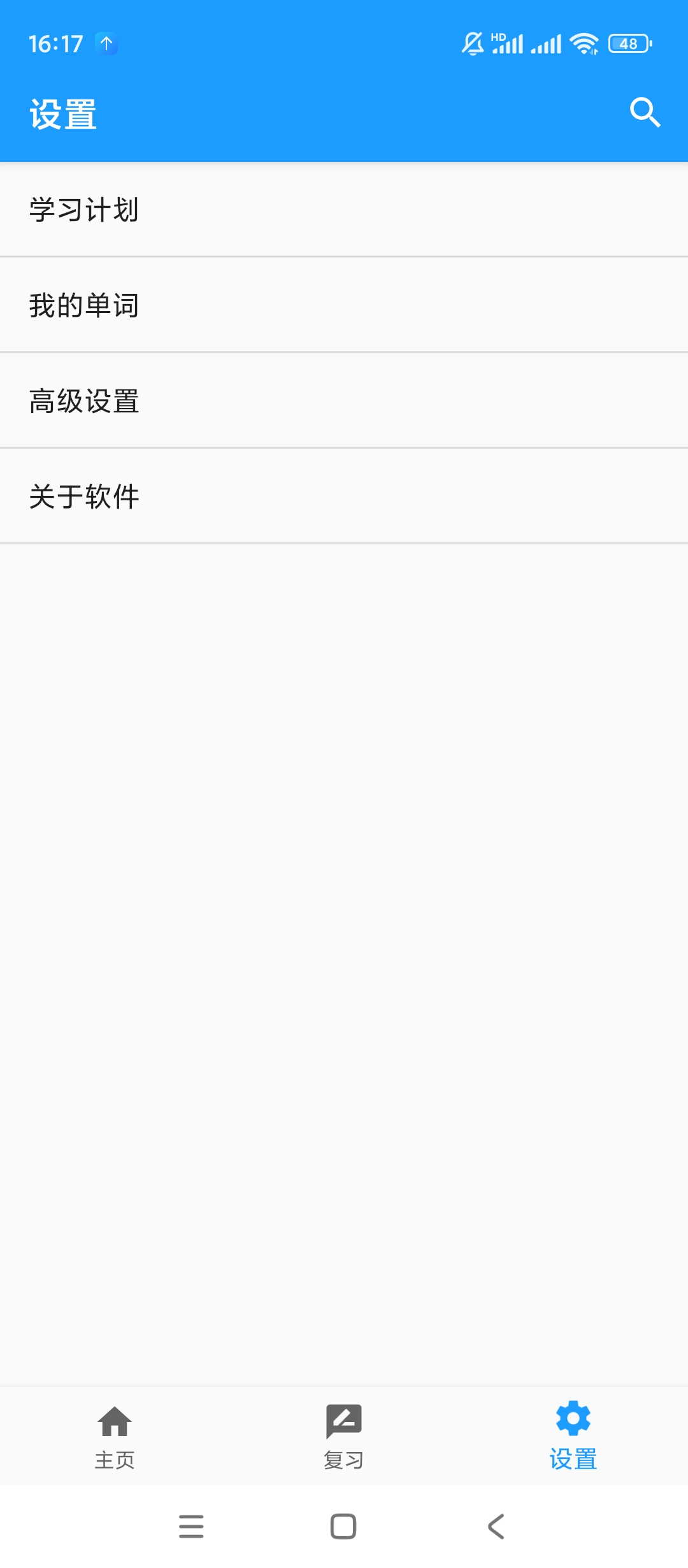
Task: Open 学习计划 (study plan) settings
Action: [x=344, y=210]
